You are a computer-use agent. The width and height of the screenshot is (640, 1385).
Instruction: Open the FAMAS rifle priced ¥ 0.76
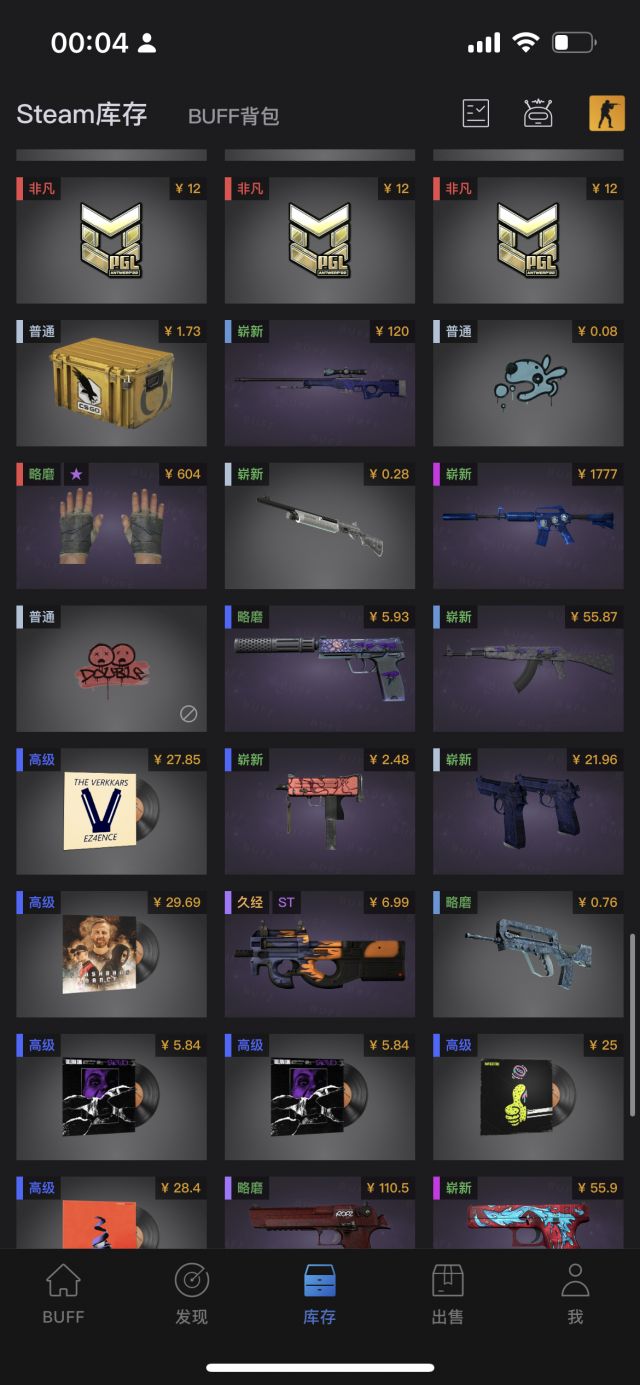click(x=527, y=956)
